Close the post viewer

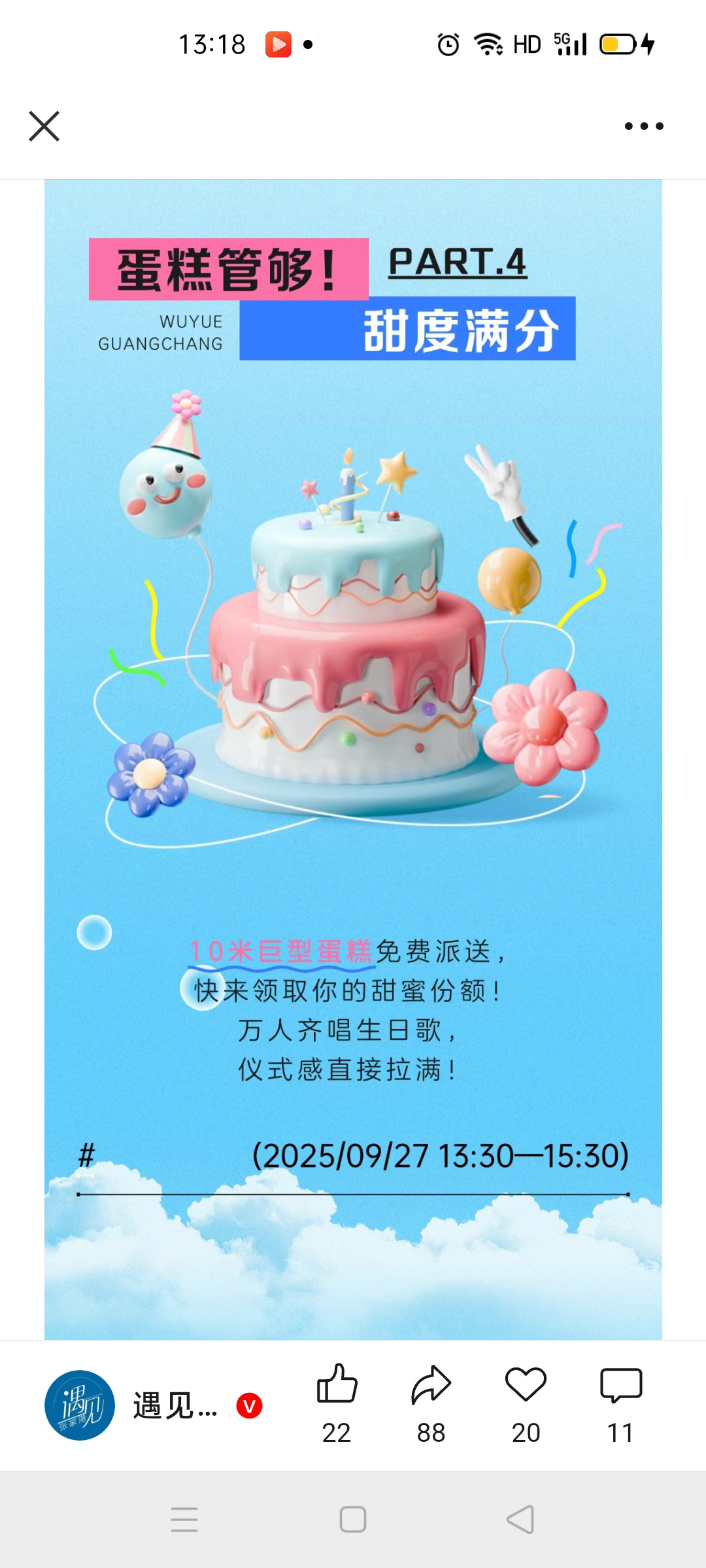coord(44,126)
